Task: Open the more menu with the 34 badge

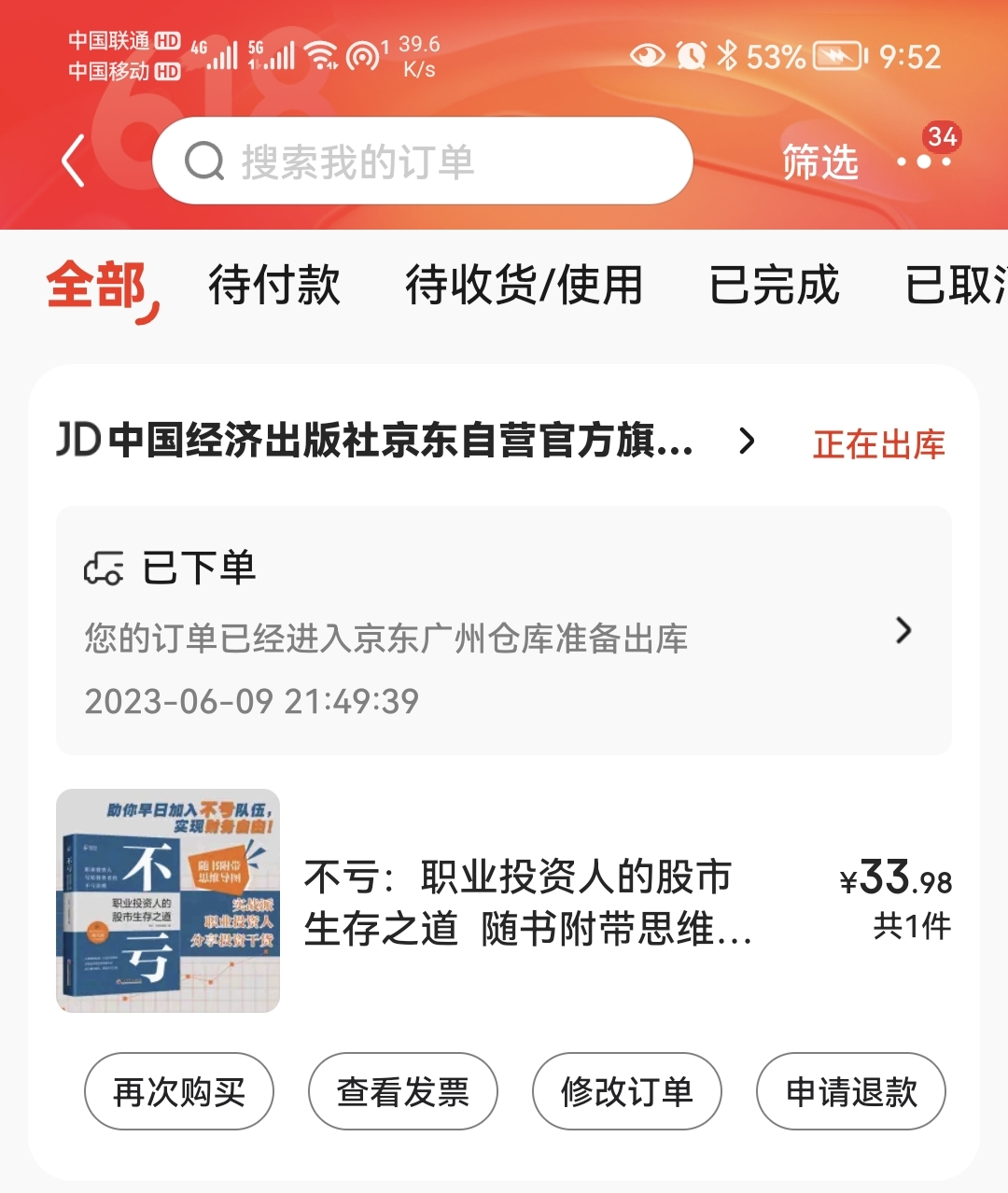Action: (924, 161)
